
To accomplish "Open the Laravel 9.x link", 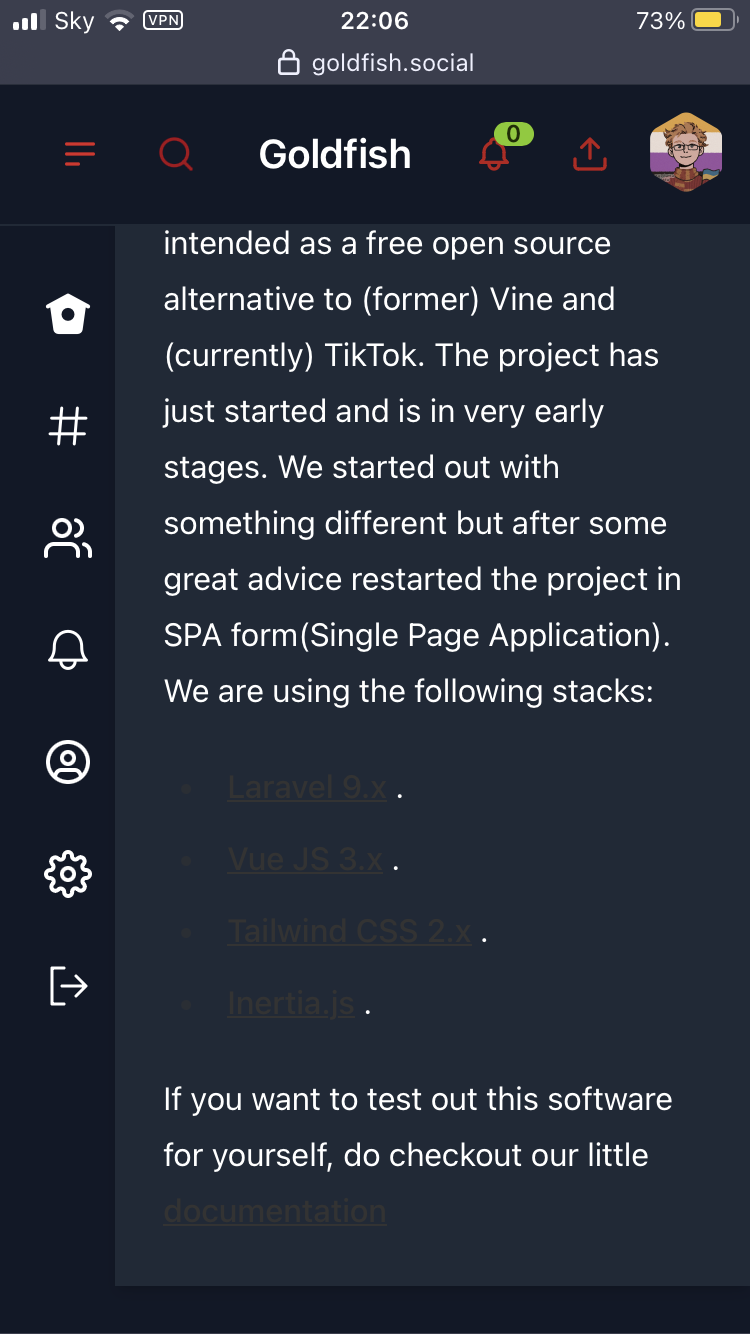I will click(x=306, y=787).
